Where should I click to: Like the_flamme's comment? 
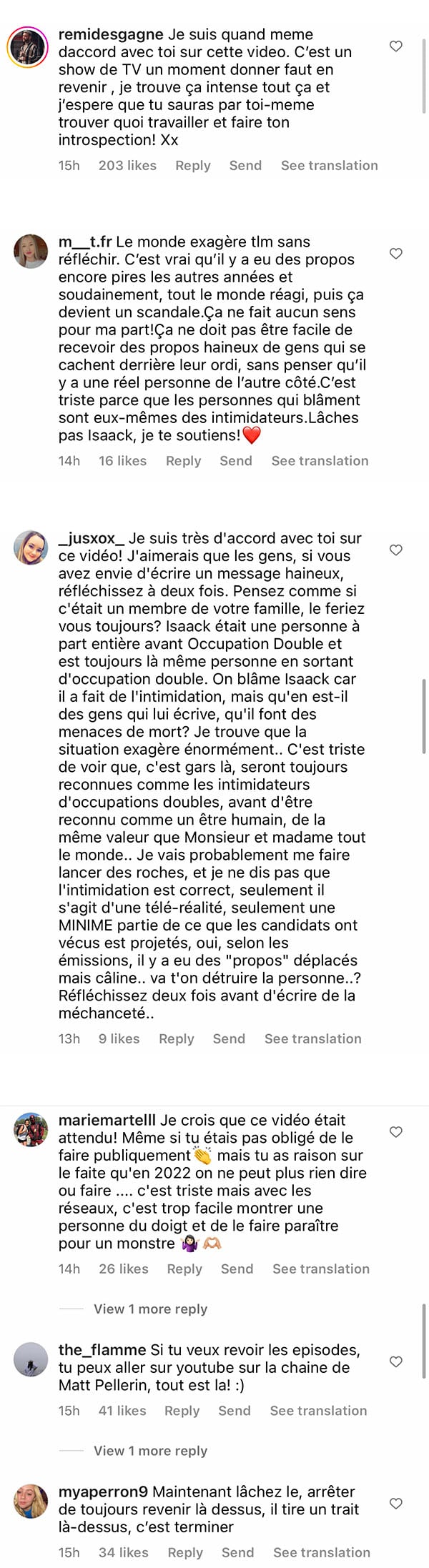coord(395,1361)
